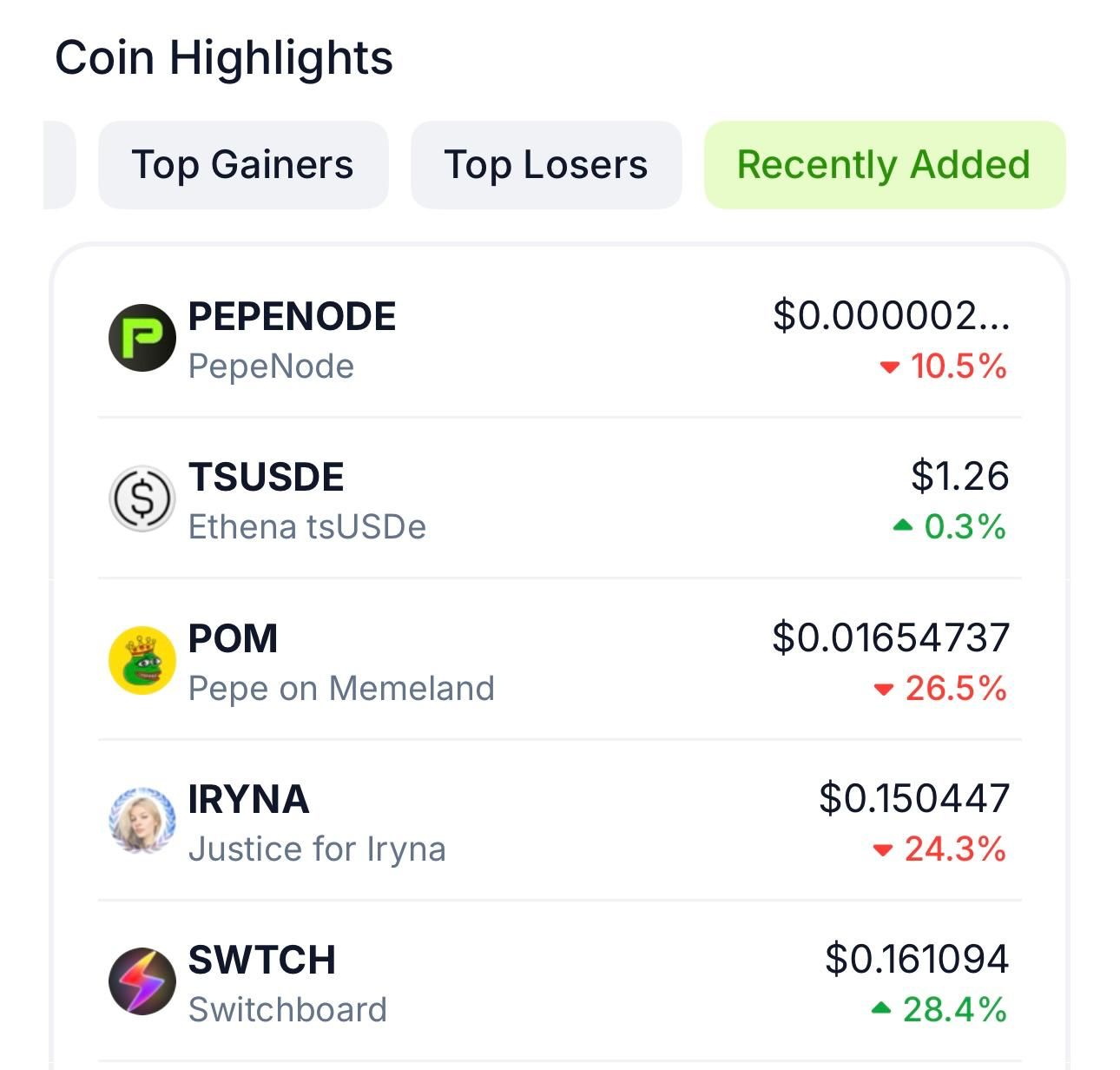View SWTCH Switchboard coin details
Viewport: 1120px width, 1070px height.
coord(559,983)
